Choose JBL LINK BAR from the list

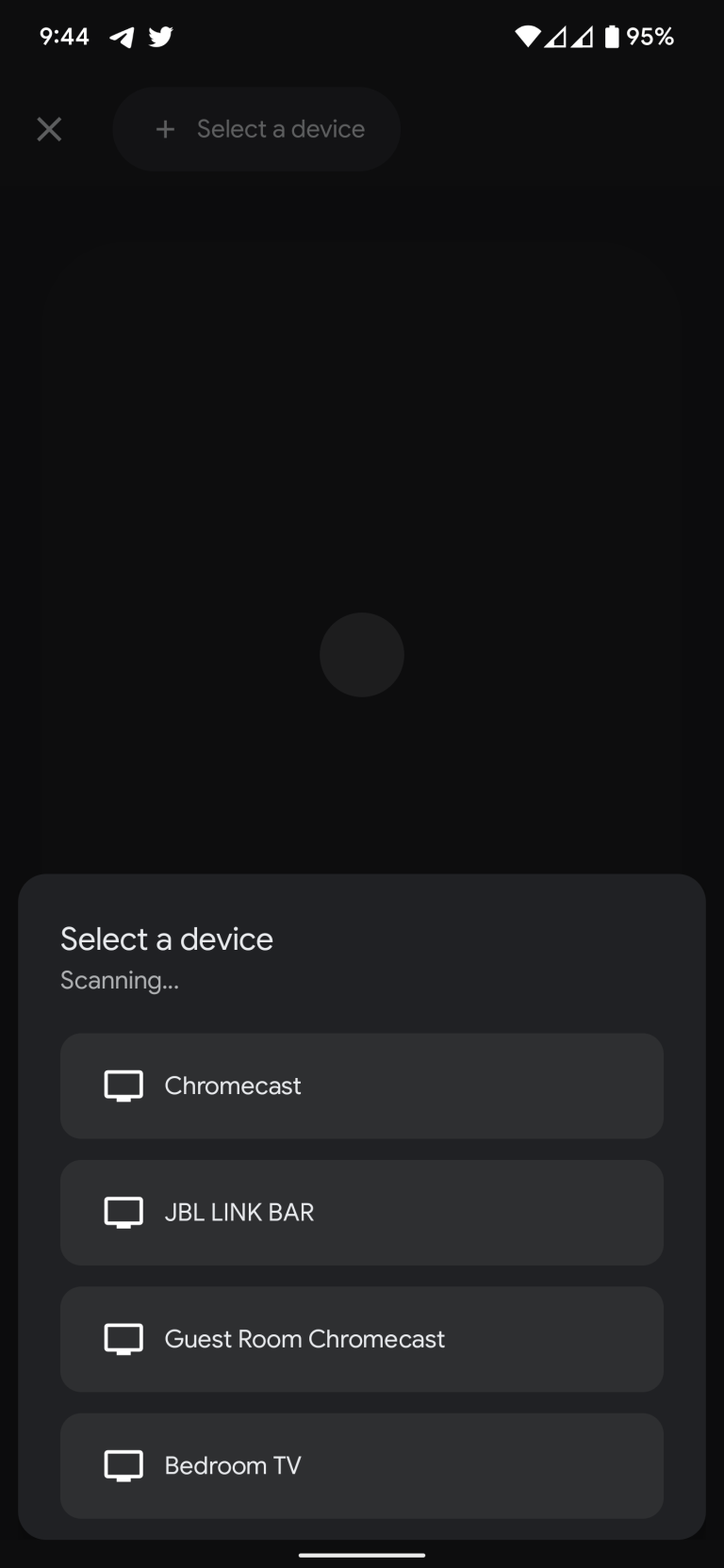pos(362,1212)
